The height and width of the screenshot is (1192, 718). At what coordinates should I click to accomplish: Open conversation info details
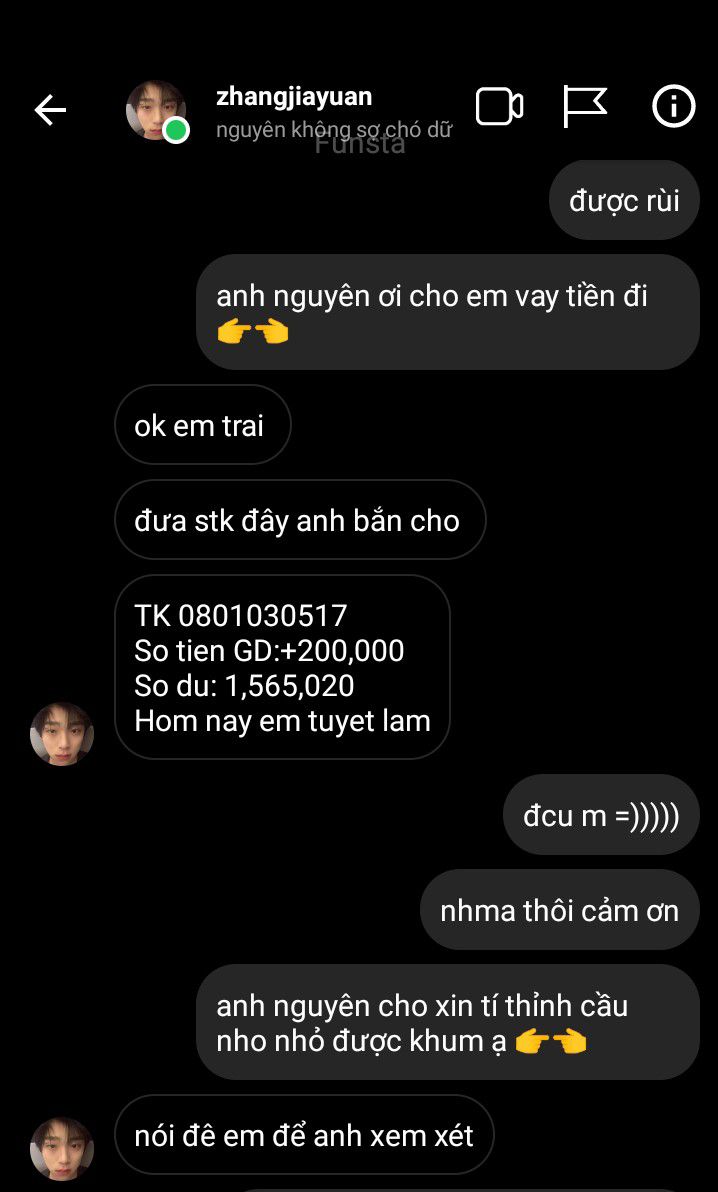pyautogui.click(x=674, y=106)
